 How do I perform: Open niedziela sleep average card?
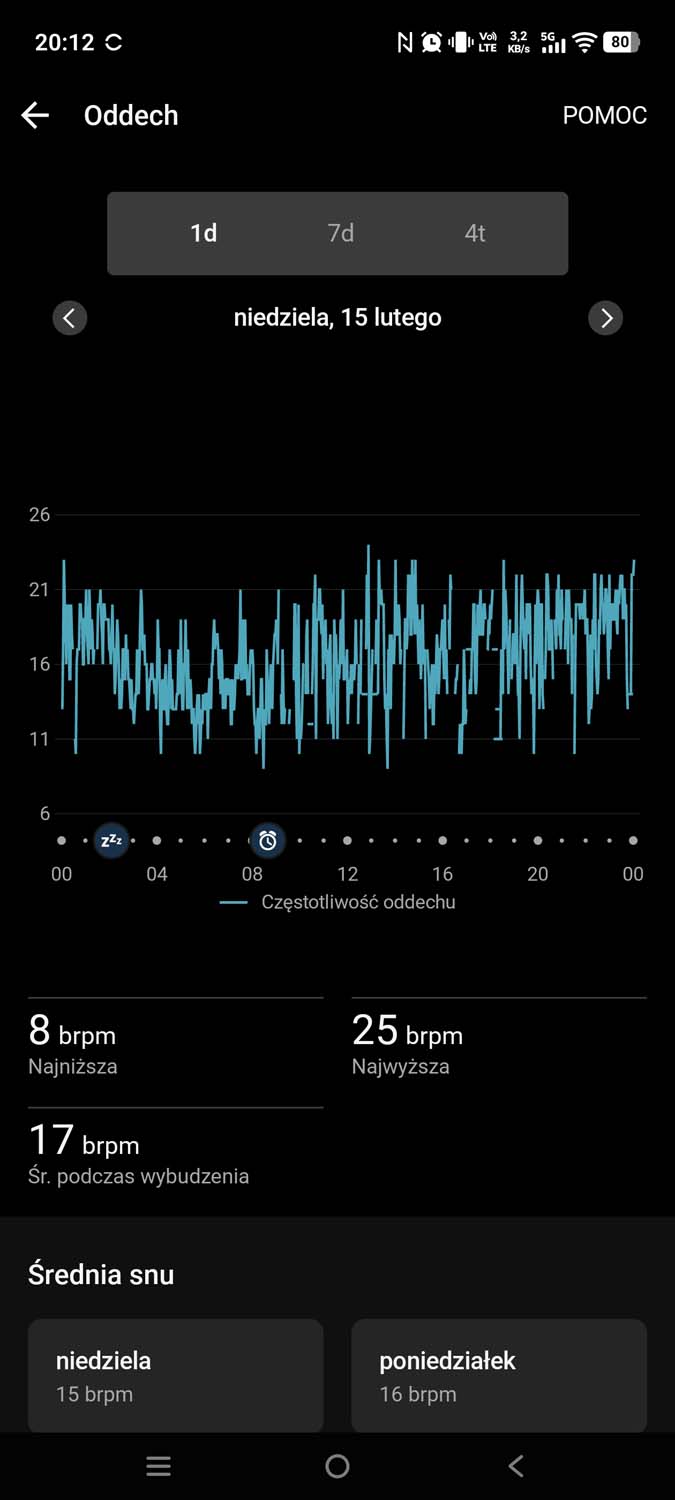[175, 1375]
